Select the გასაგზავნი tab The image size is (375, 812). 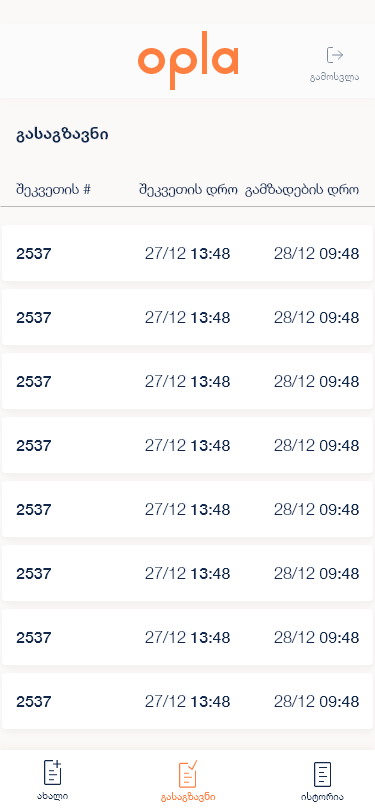coord(188,781)
